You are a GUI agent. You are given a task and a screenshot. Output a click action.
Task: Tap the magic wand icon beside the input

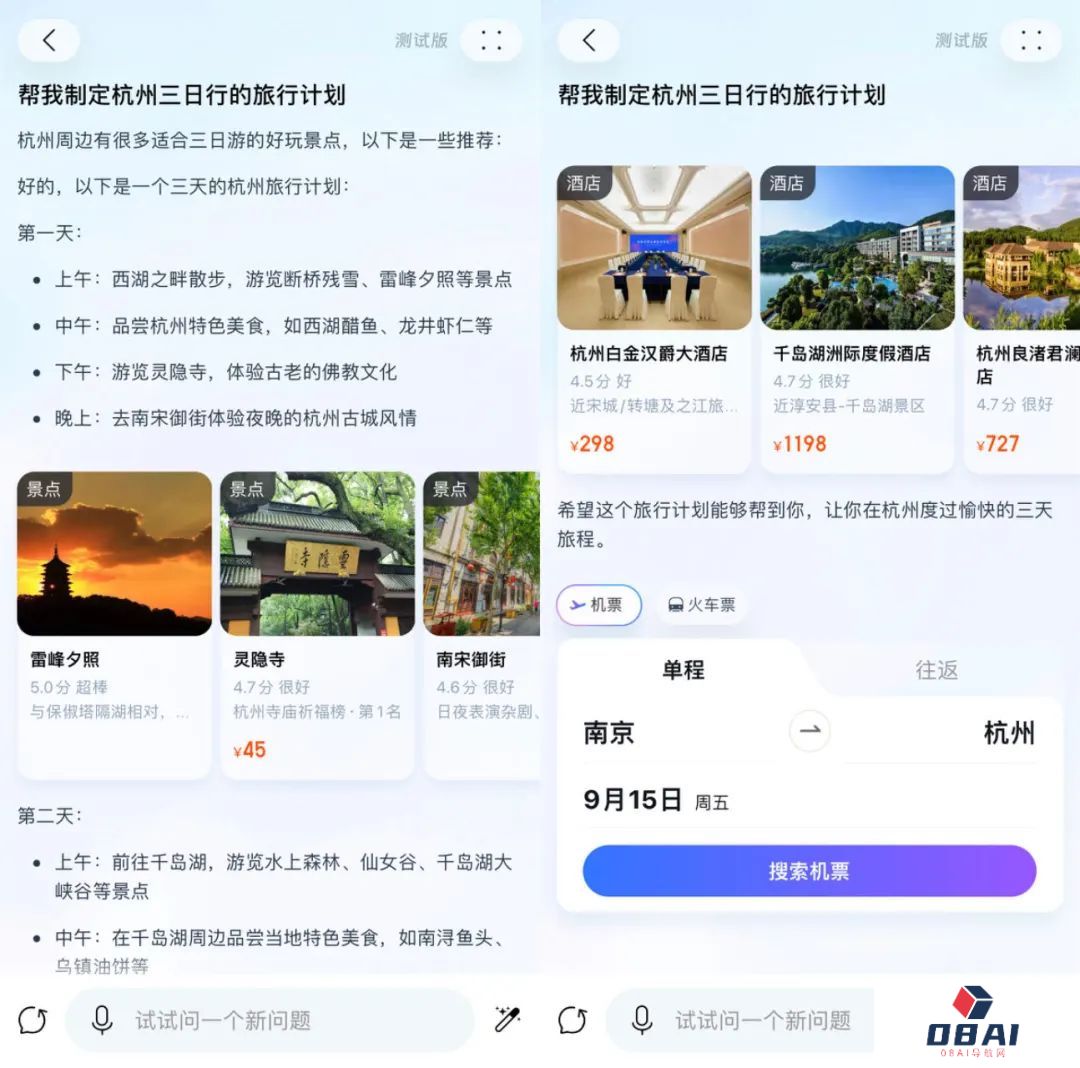(x=507, y=1019)
